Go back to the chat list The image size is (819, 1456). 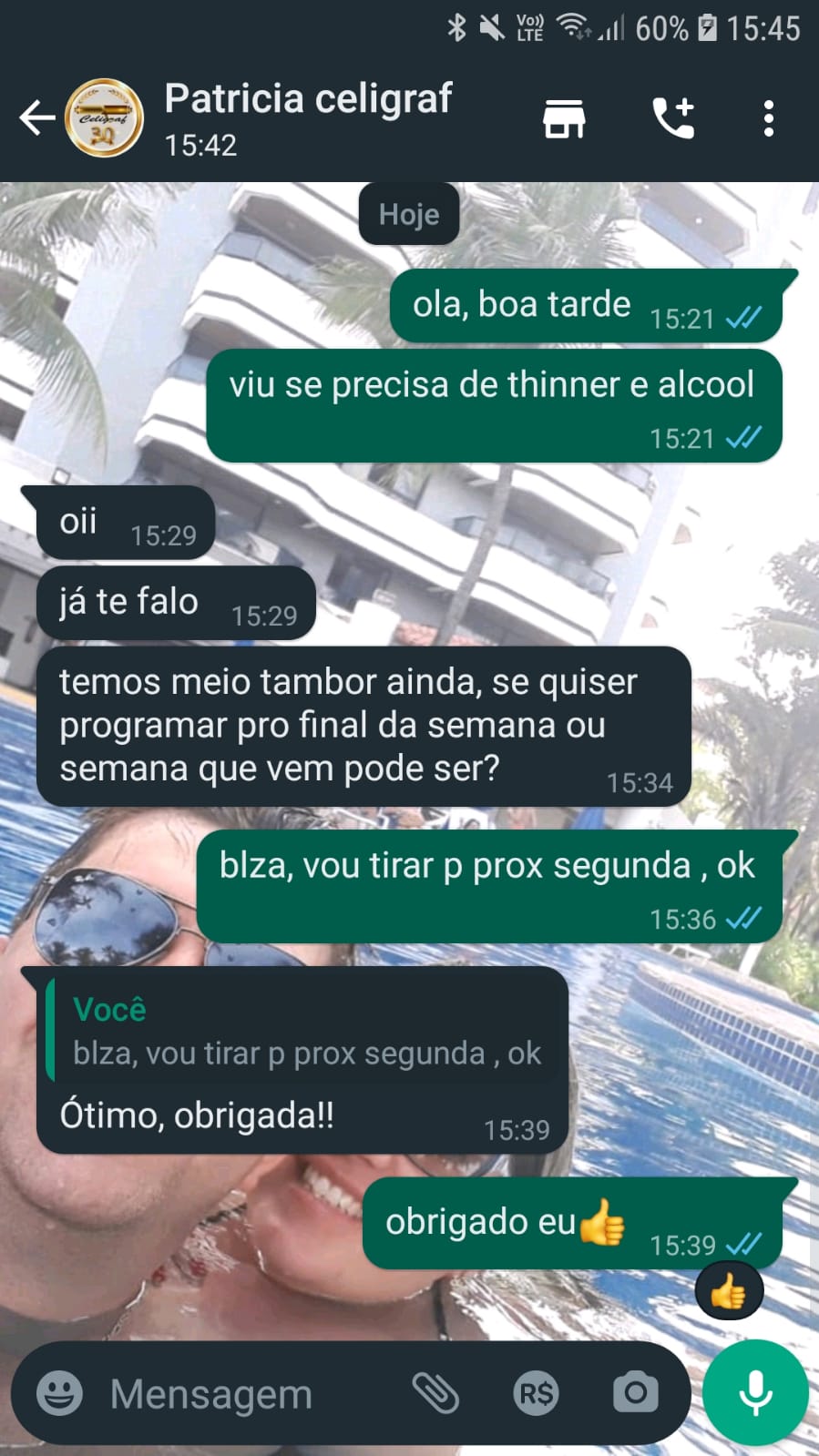coord(36,118)
